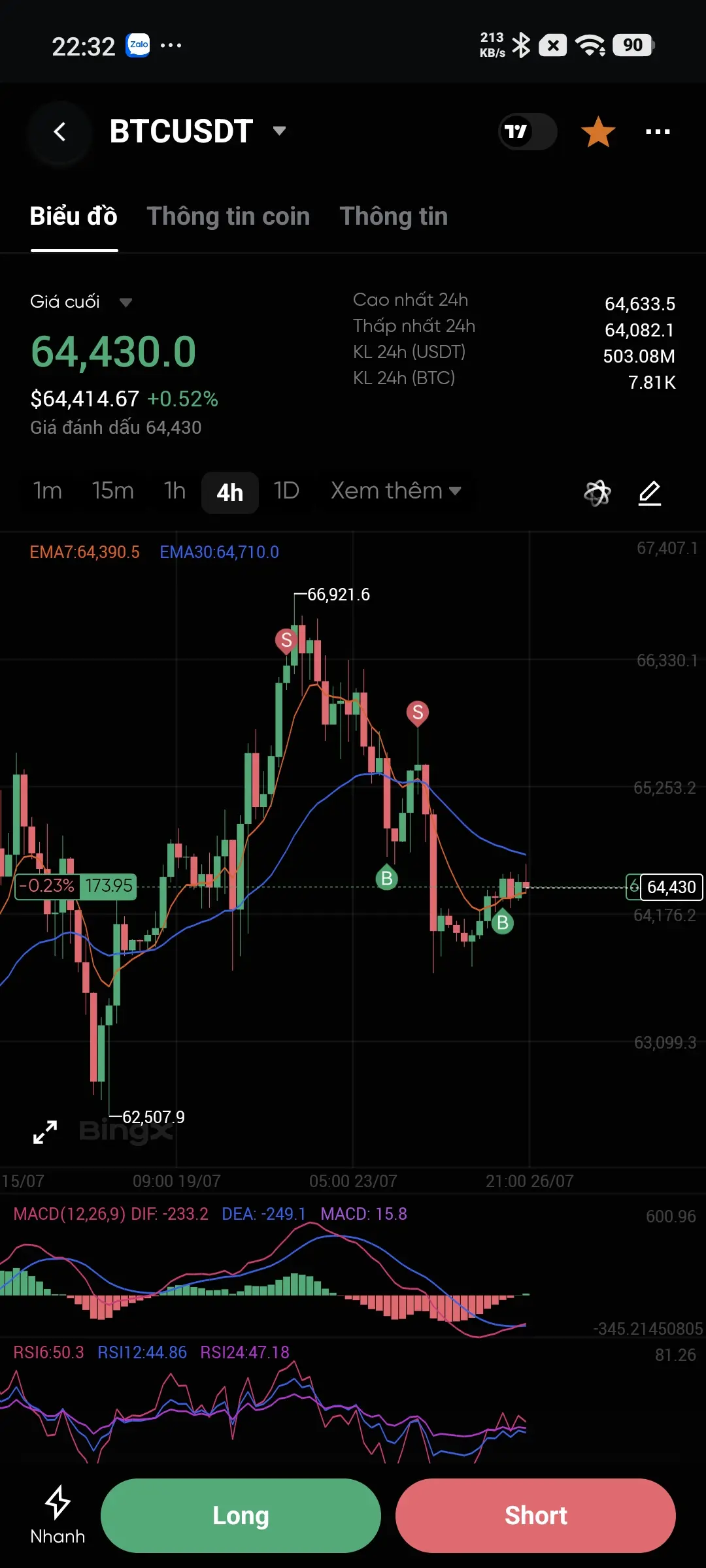
Task: Select the 1m timeframe
Action: pyautogui.click(x=48, y=491)
